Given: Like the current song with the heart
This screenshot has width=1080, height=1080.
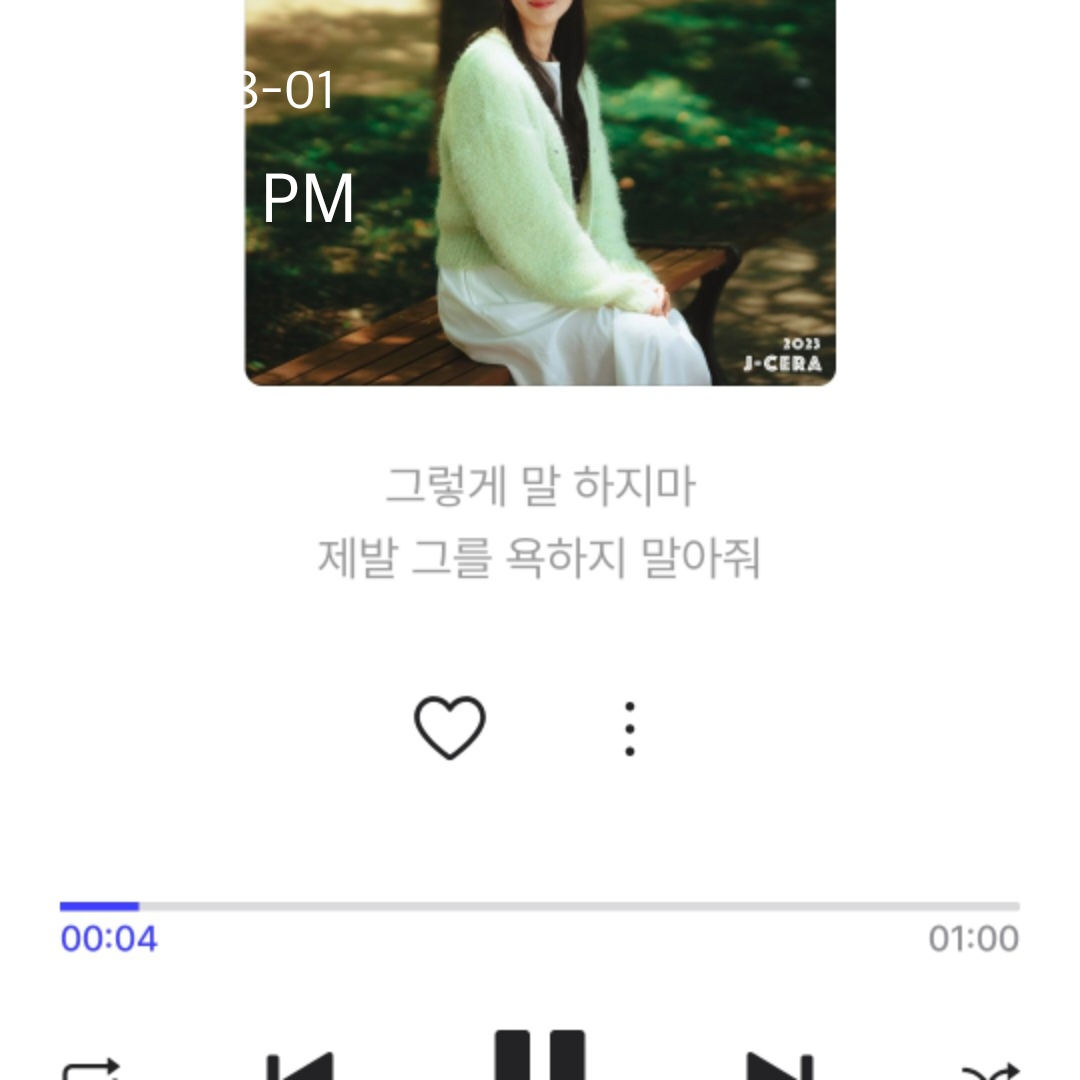Looking at the screenshot, I should click(x=450, y=728).
